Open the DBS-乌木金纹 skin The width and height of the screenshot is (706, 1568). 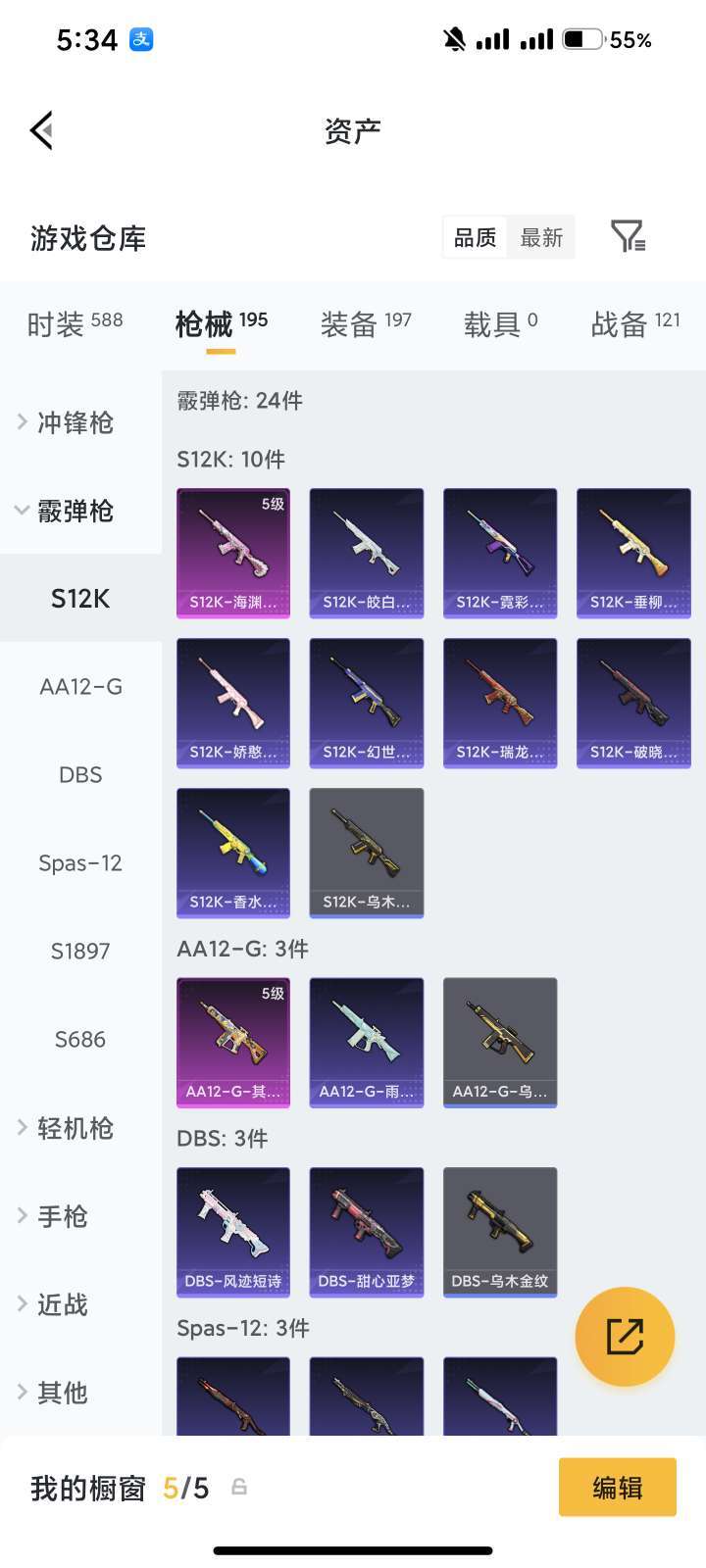(500, 1232)
